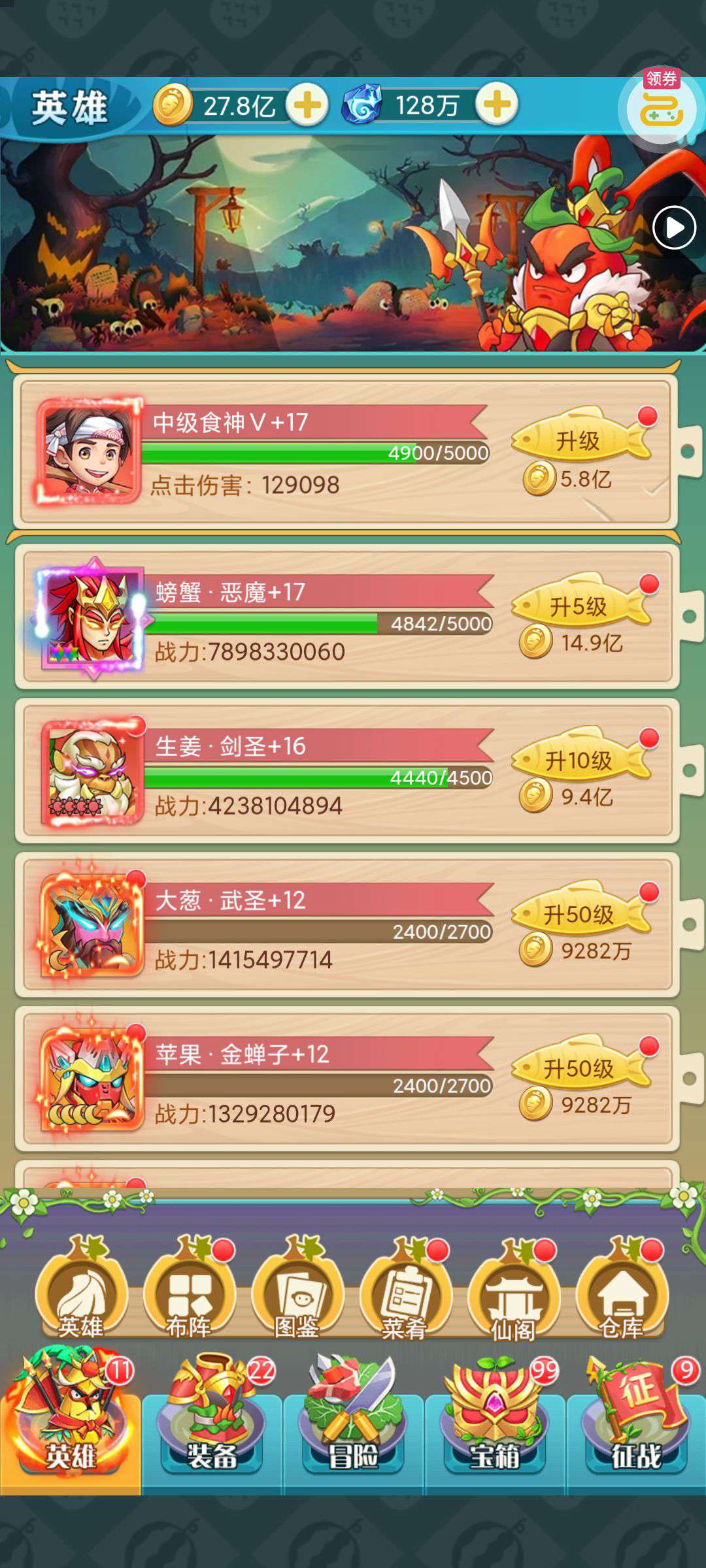Play the banner video
The width and height of the screenshot is (706, 1568).
674,228
